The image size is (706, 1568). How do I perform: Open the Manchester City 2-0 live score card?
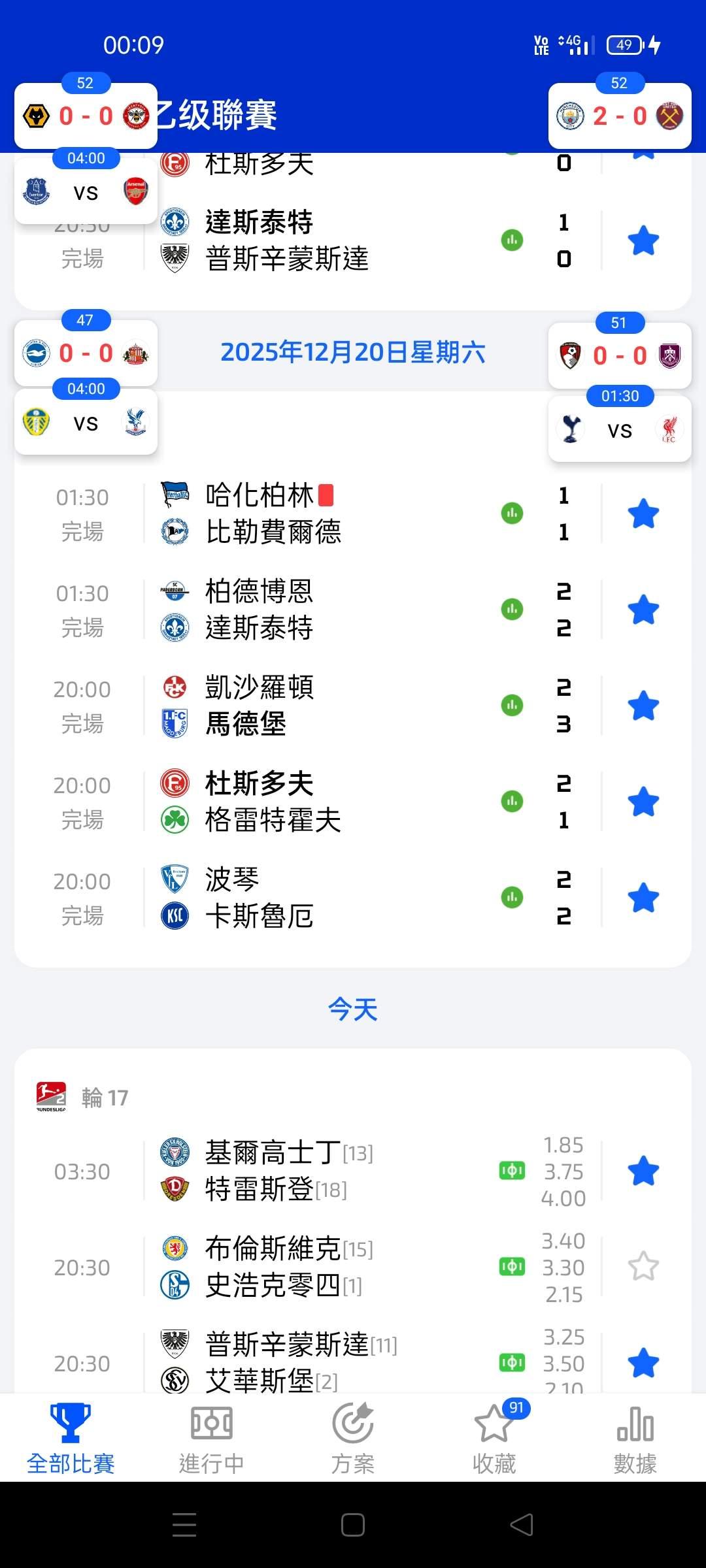pos(619,117)
